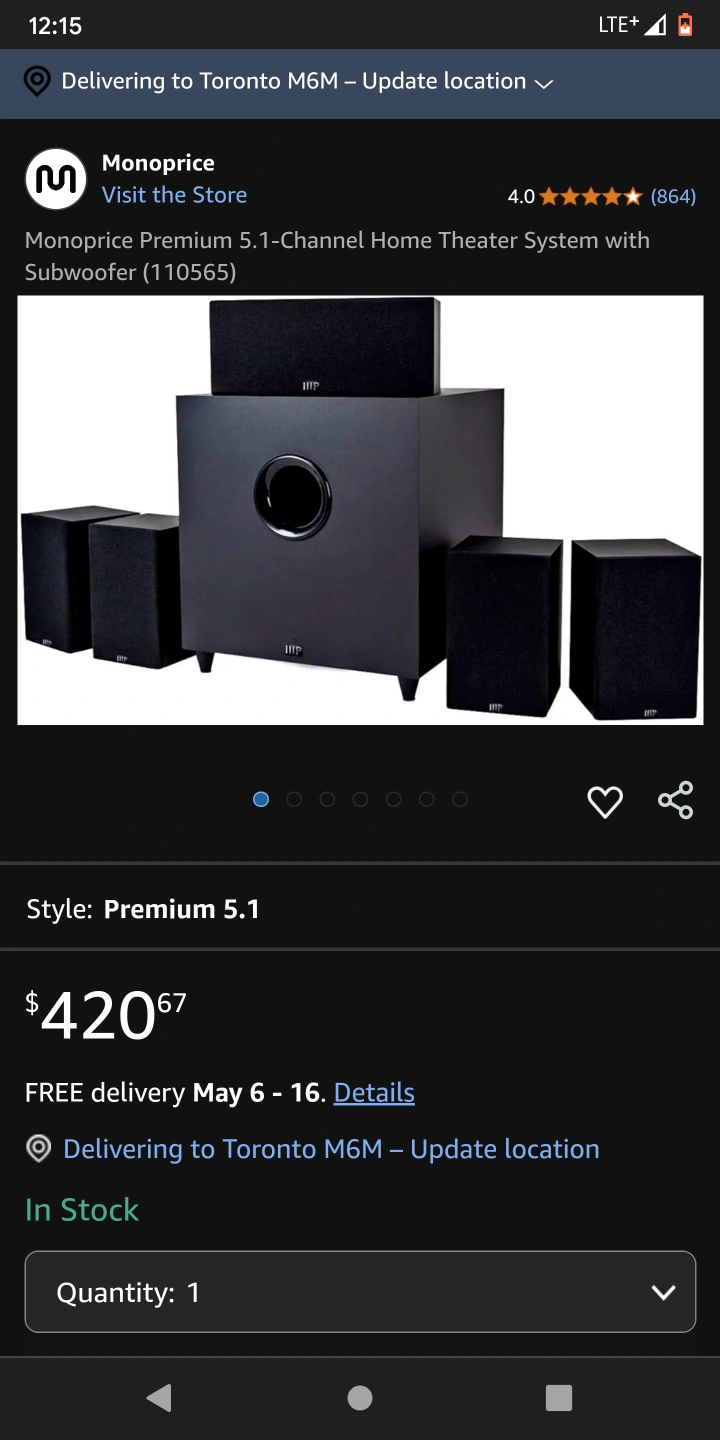Screen dimensions: 720x1440
Task: Update delivery location in the top banner
Action: [x=288, y=82]
